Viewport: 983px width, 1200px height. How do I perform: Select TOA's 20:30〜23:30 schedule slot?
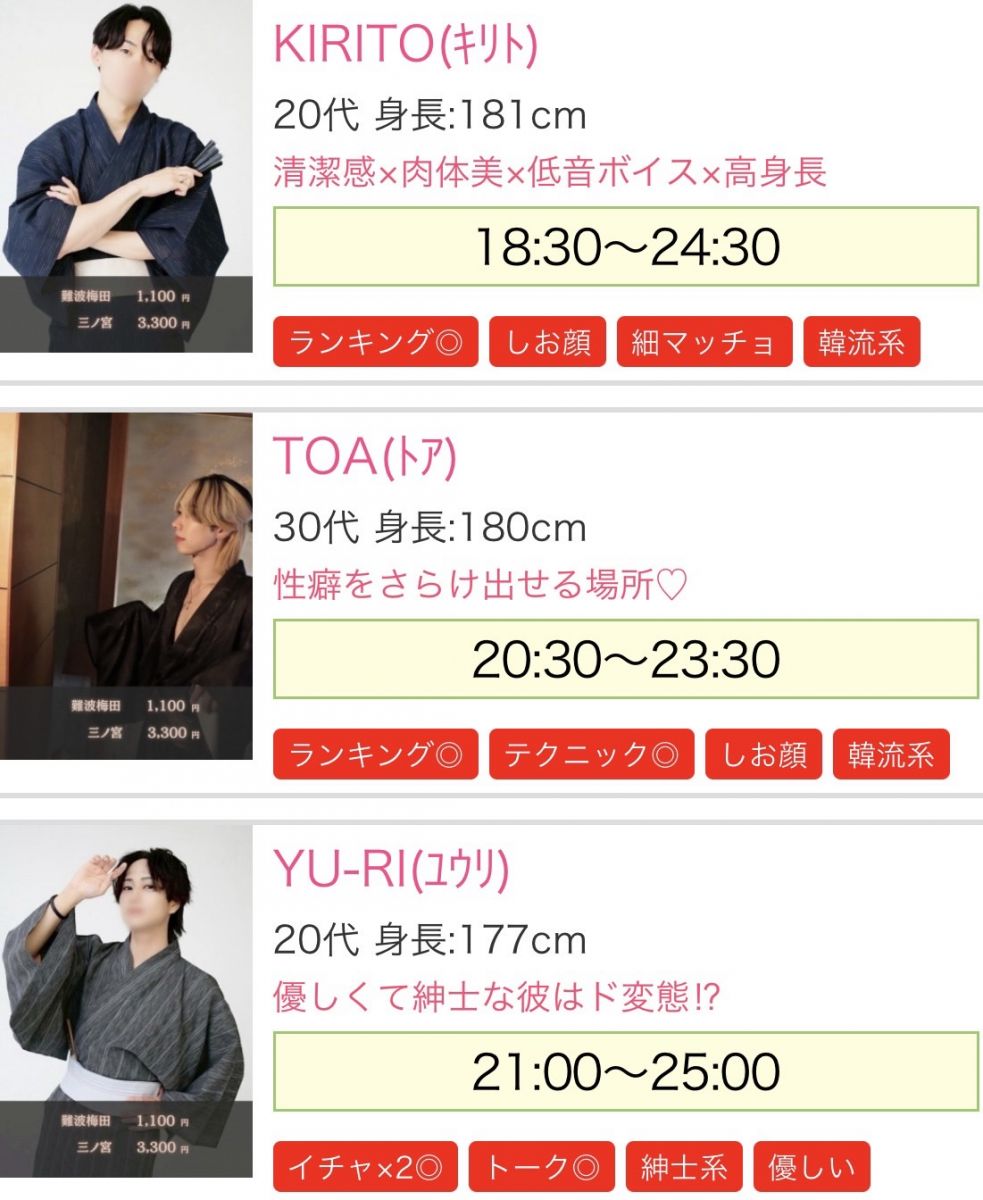(x=626, y=659)
